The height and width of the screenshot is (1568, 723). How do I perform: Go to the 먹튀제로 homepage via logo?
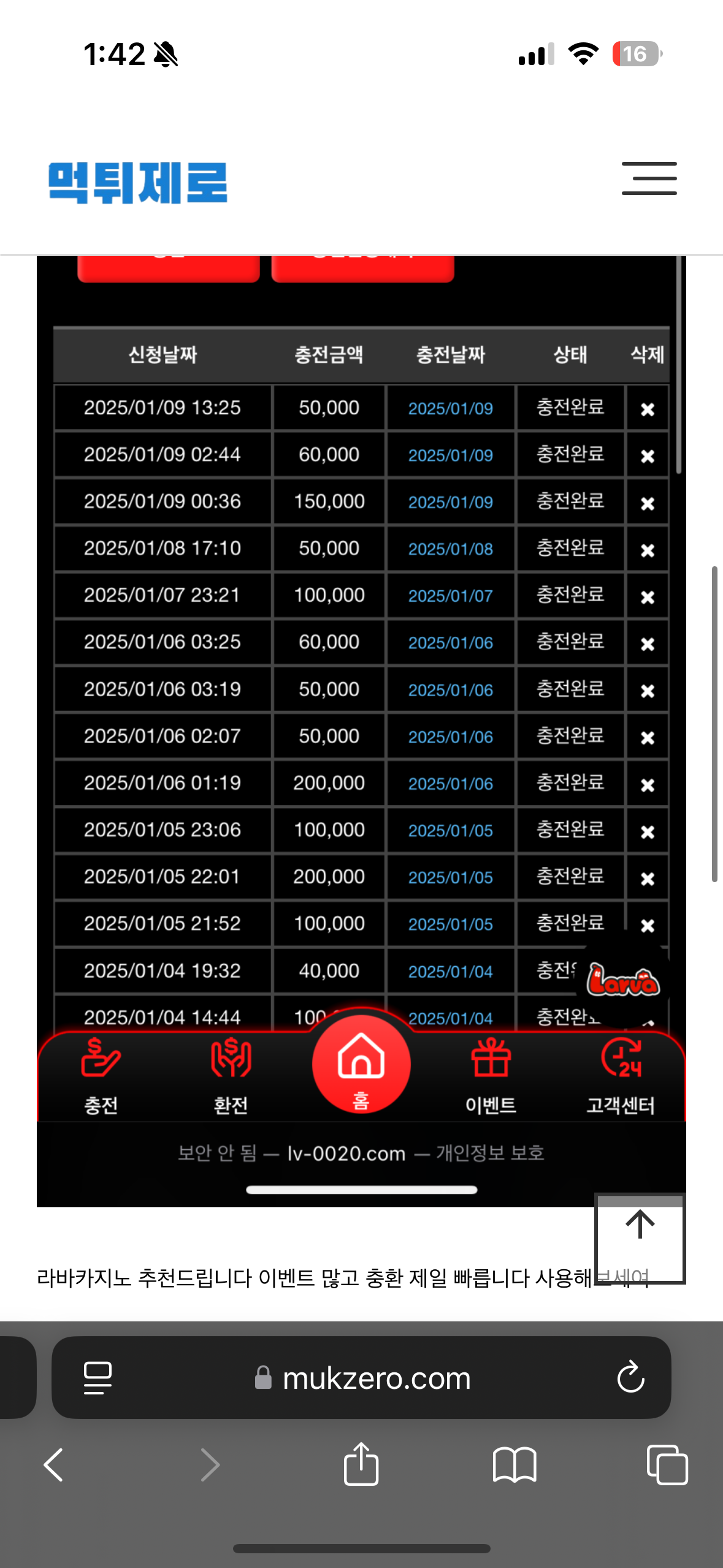click(x=138, y=182)
